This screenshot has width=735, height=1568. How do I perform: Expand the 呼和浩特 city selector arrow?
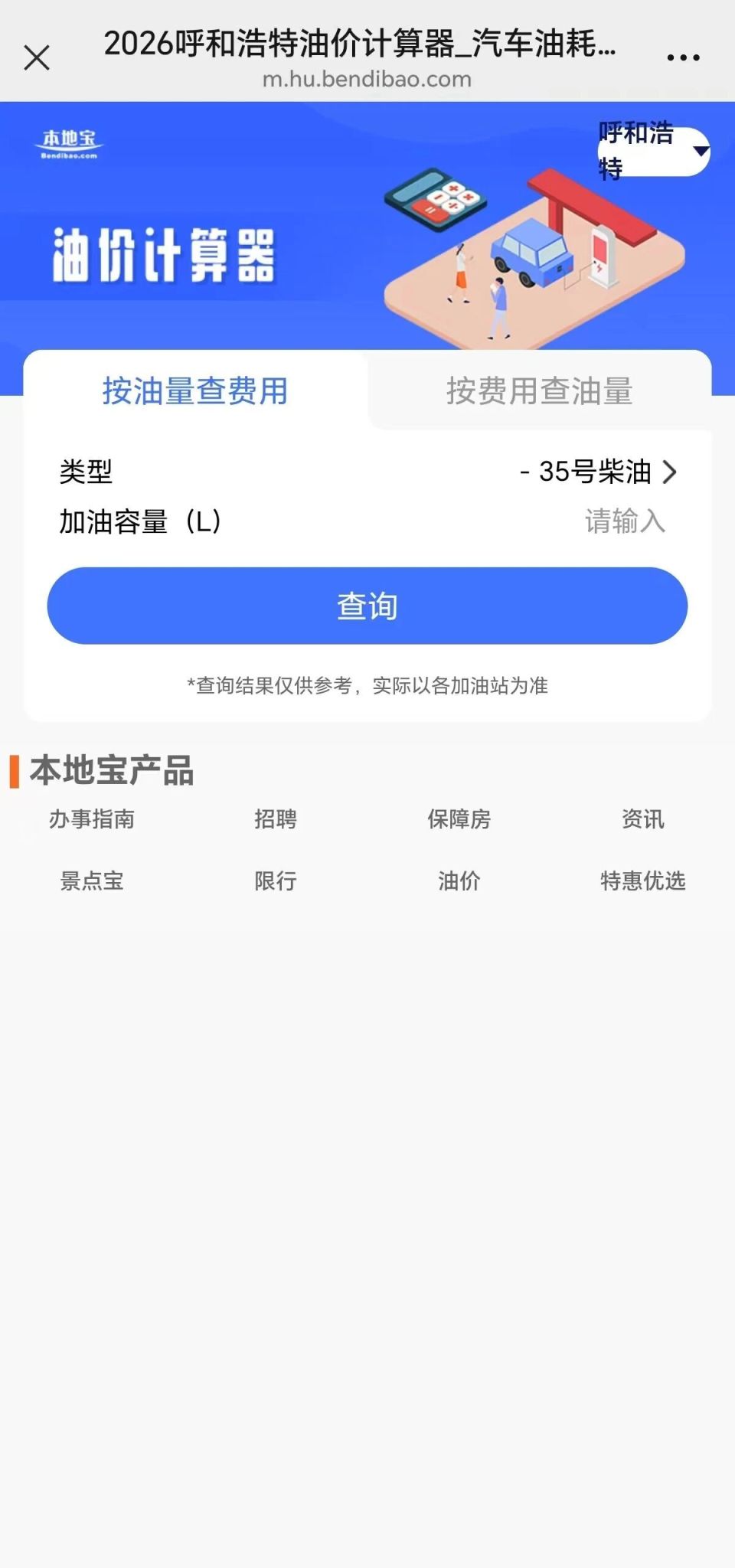pyautogui.click(x=702, y=152)
